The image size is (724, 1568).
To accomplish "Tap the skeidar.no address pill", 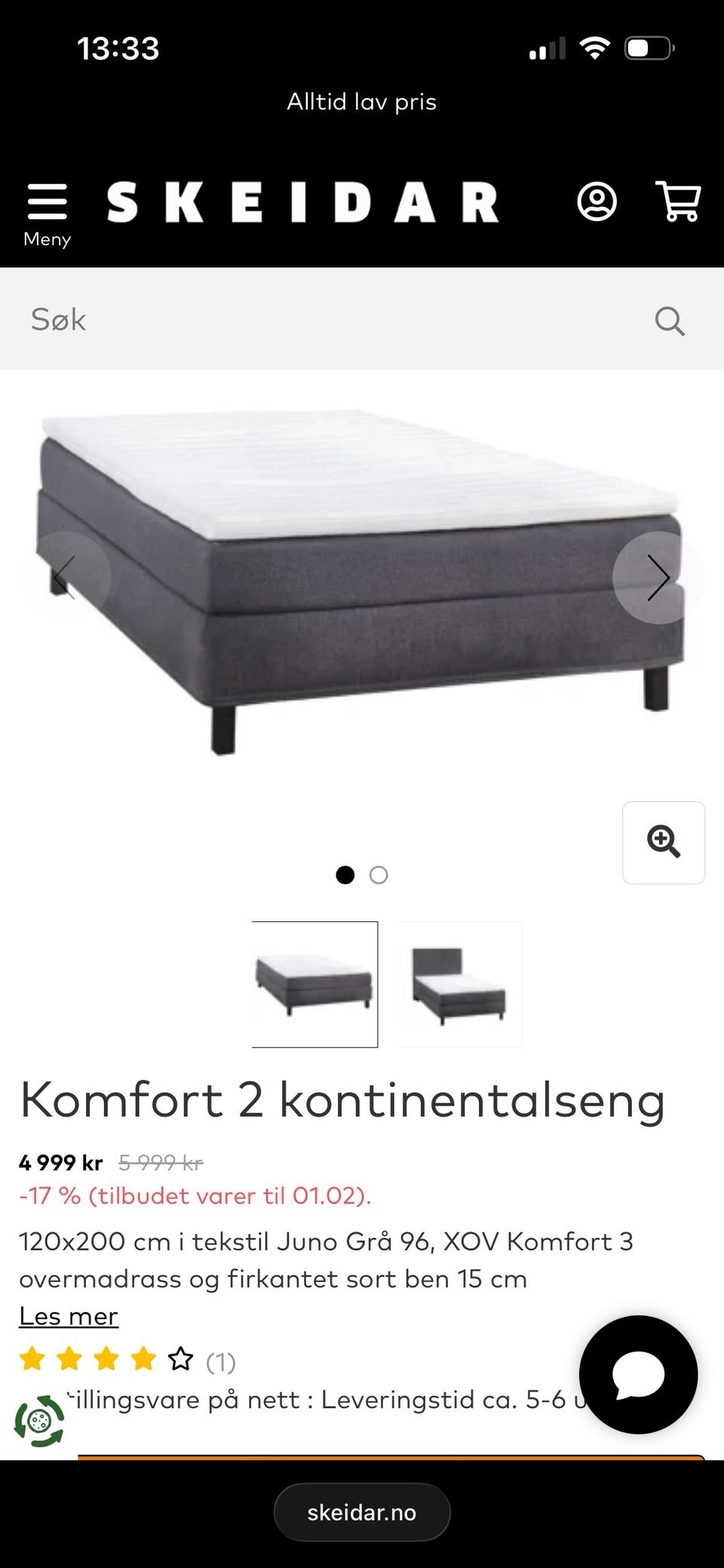I will (361, 1511).
